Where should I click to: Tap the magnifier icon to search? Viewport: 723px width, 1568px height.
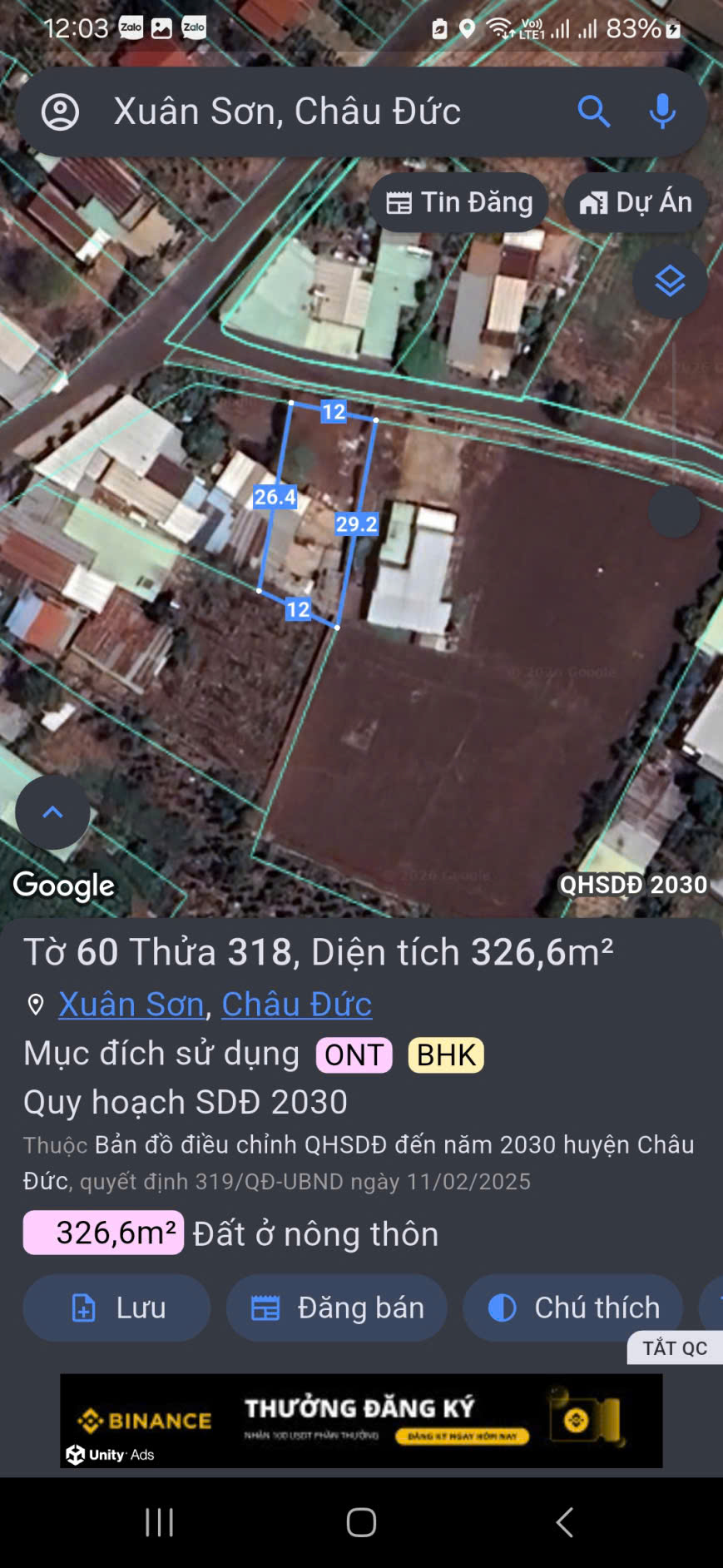click(595, 111)
